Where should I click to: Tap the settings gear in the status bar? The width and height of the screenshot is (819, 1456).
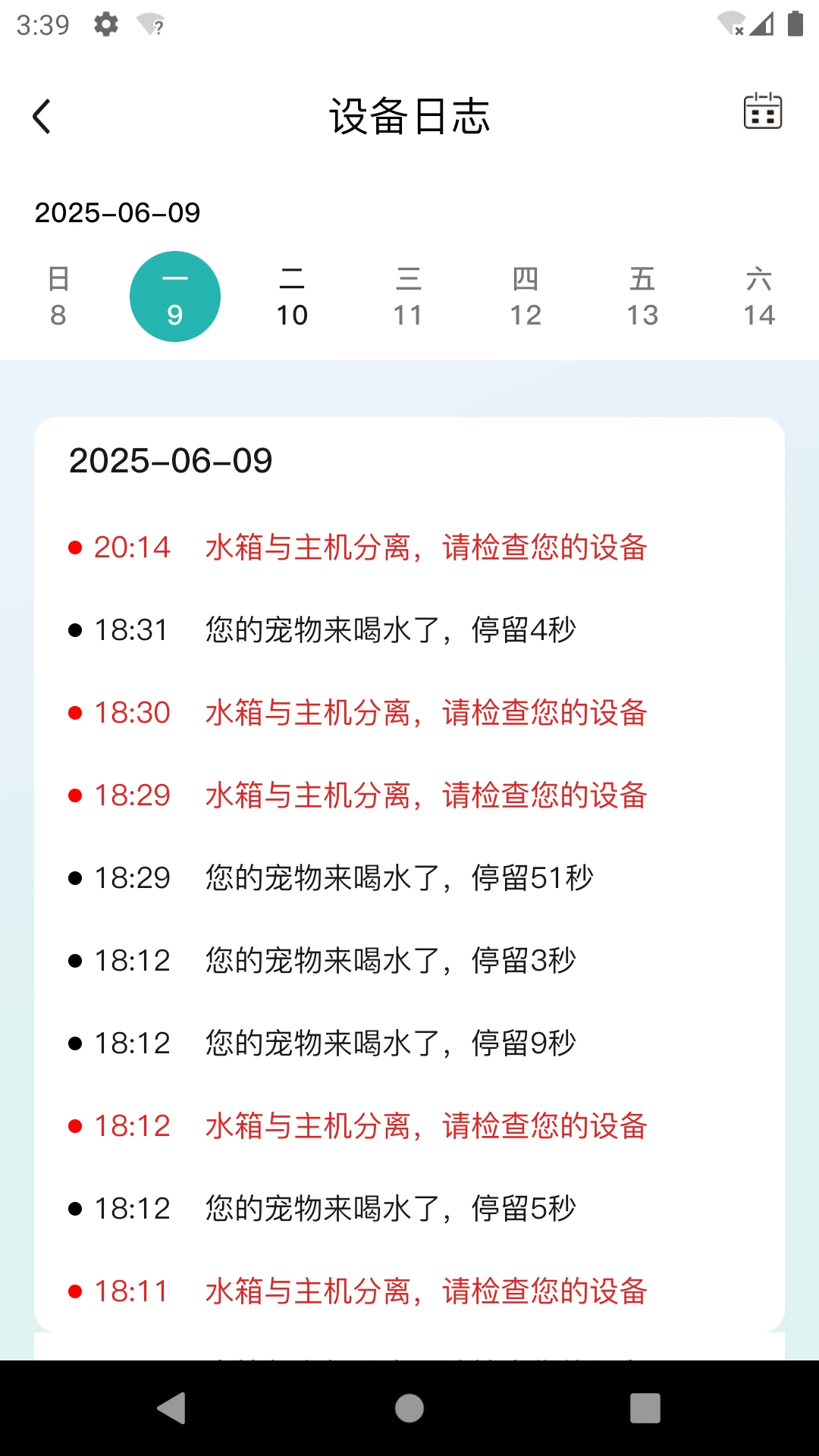tap(105, 24)
